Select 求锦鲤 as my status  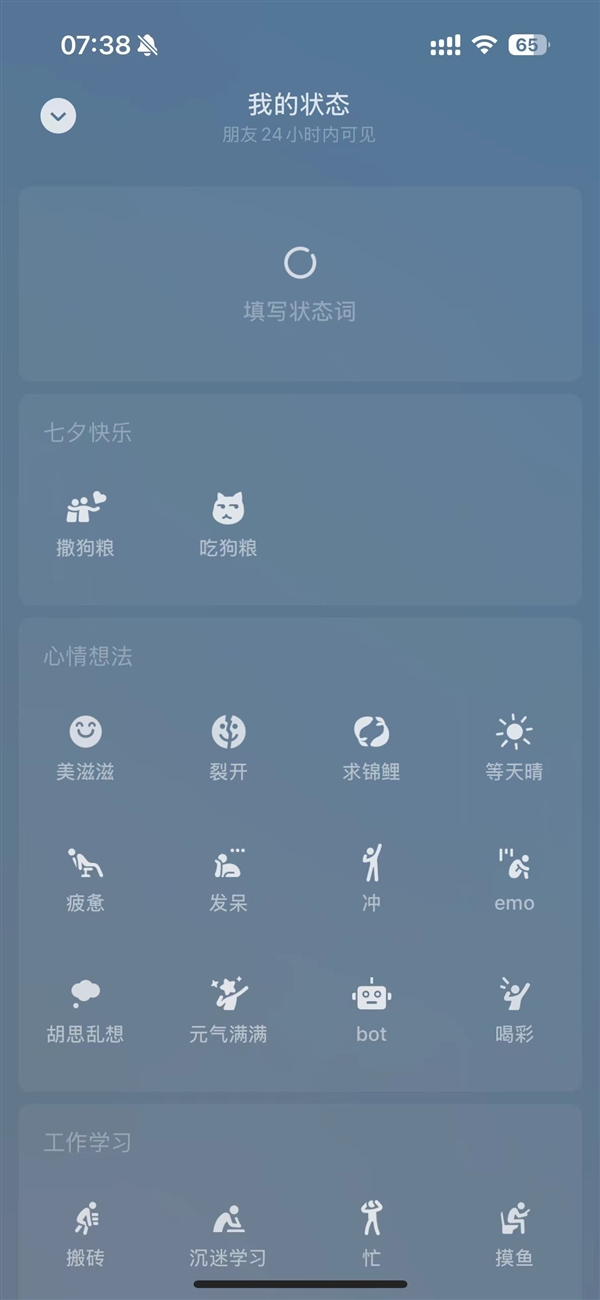(371, 748)
